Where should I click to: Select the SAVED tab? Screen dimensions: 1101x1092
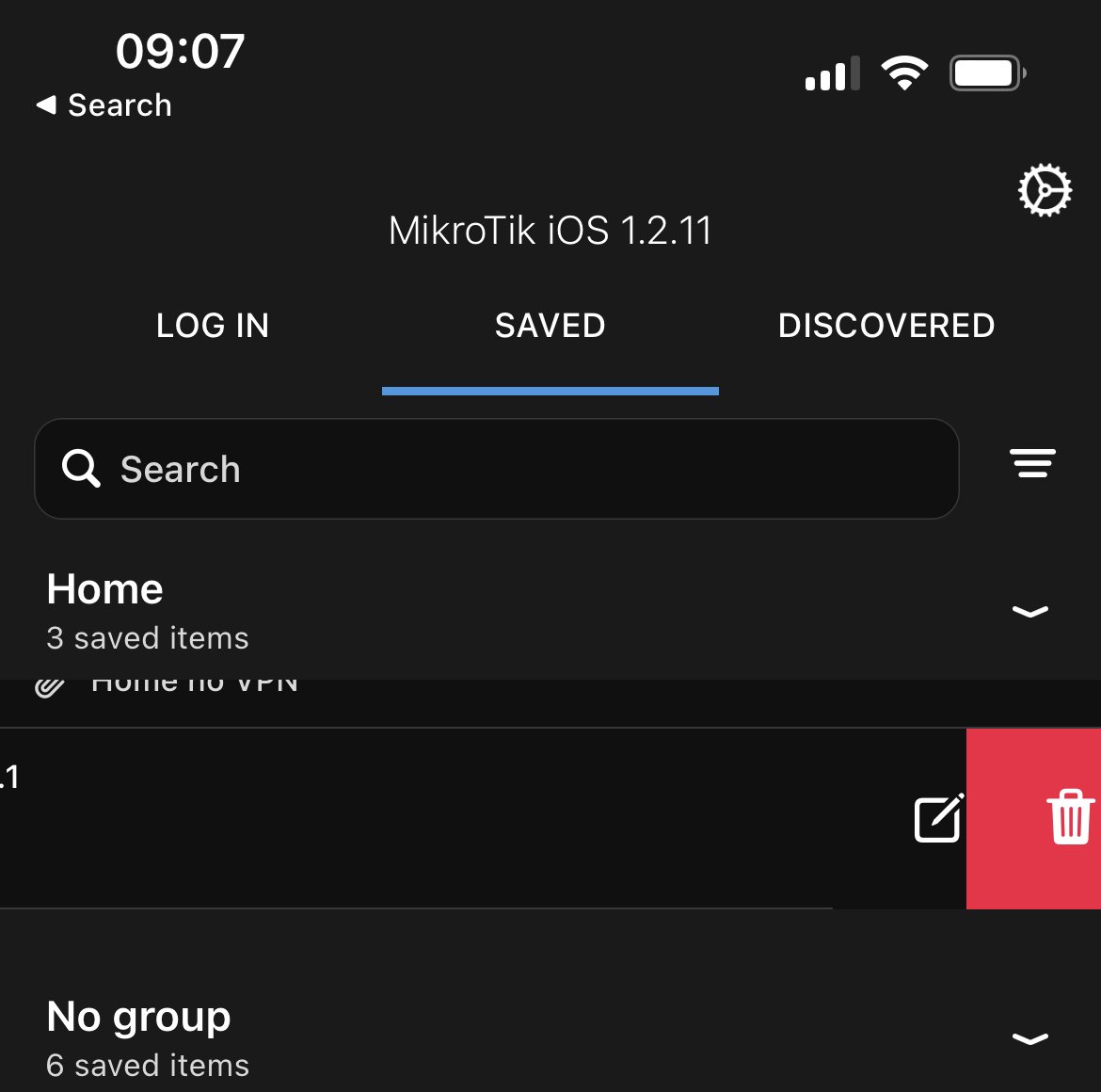tap(550, 326)
